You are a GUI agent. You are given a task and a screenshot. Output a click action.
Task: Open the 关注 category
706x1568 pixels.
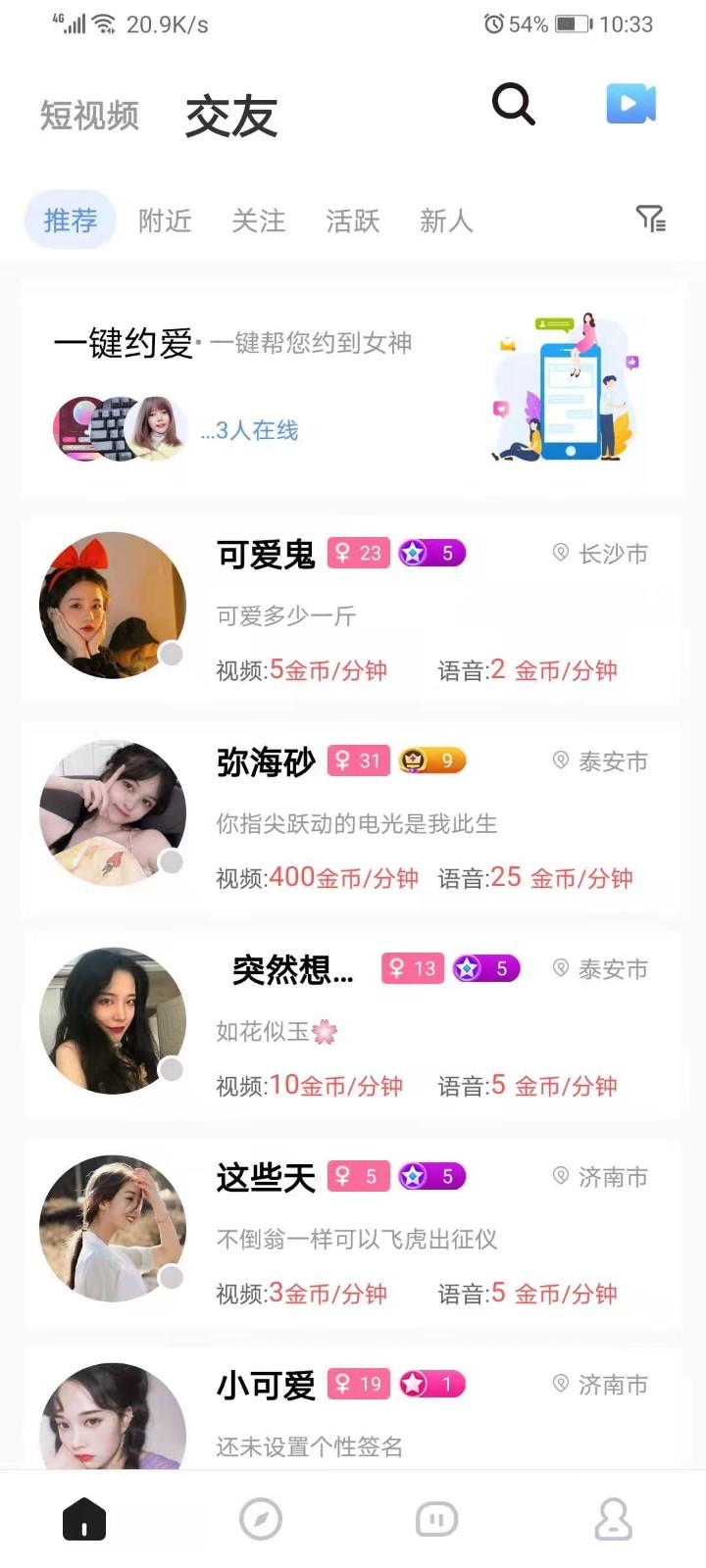coord(258,221)
